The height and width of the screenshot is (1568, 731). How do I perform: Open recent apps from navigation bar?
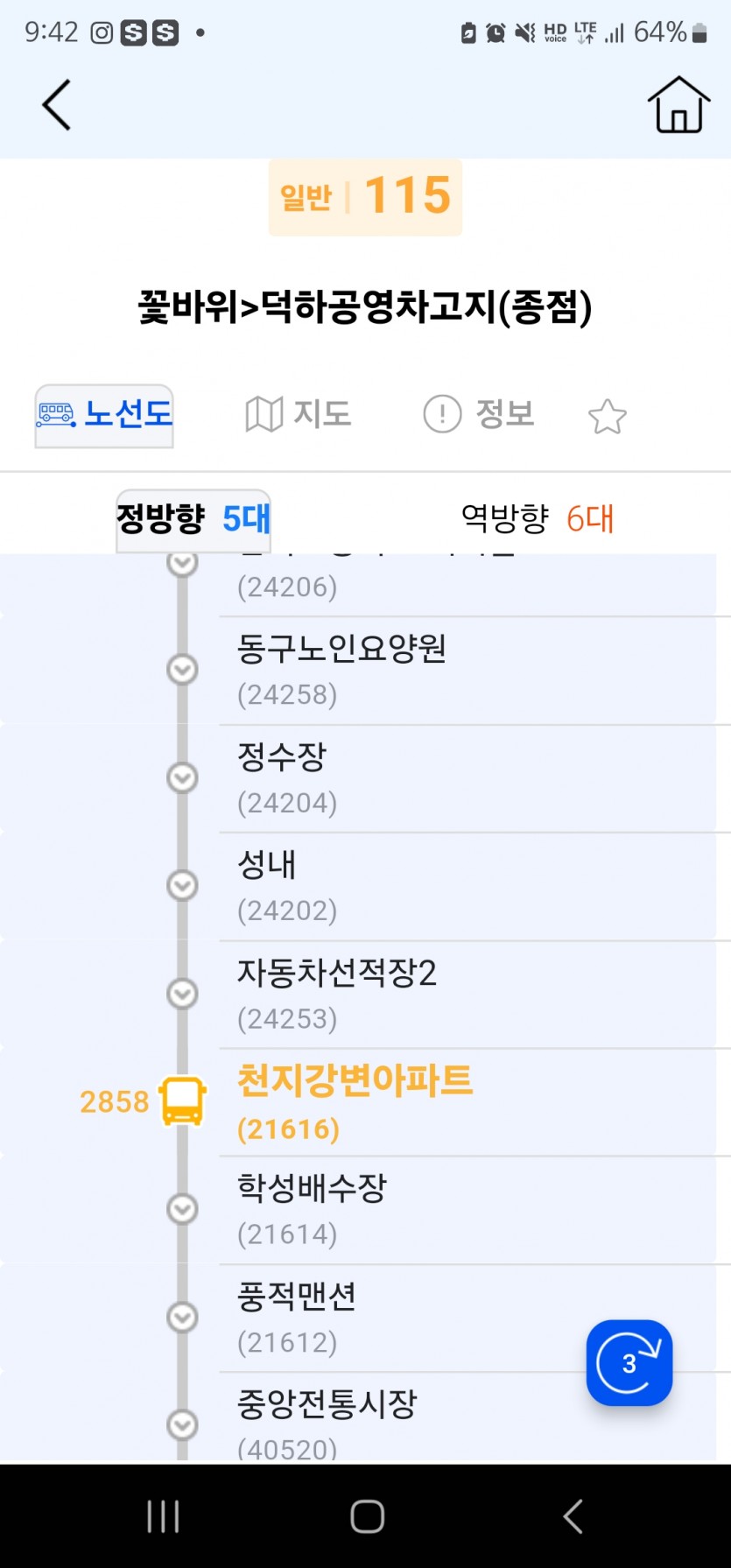point(163,1516)
